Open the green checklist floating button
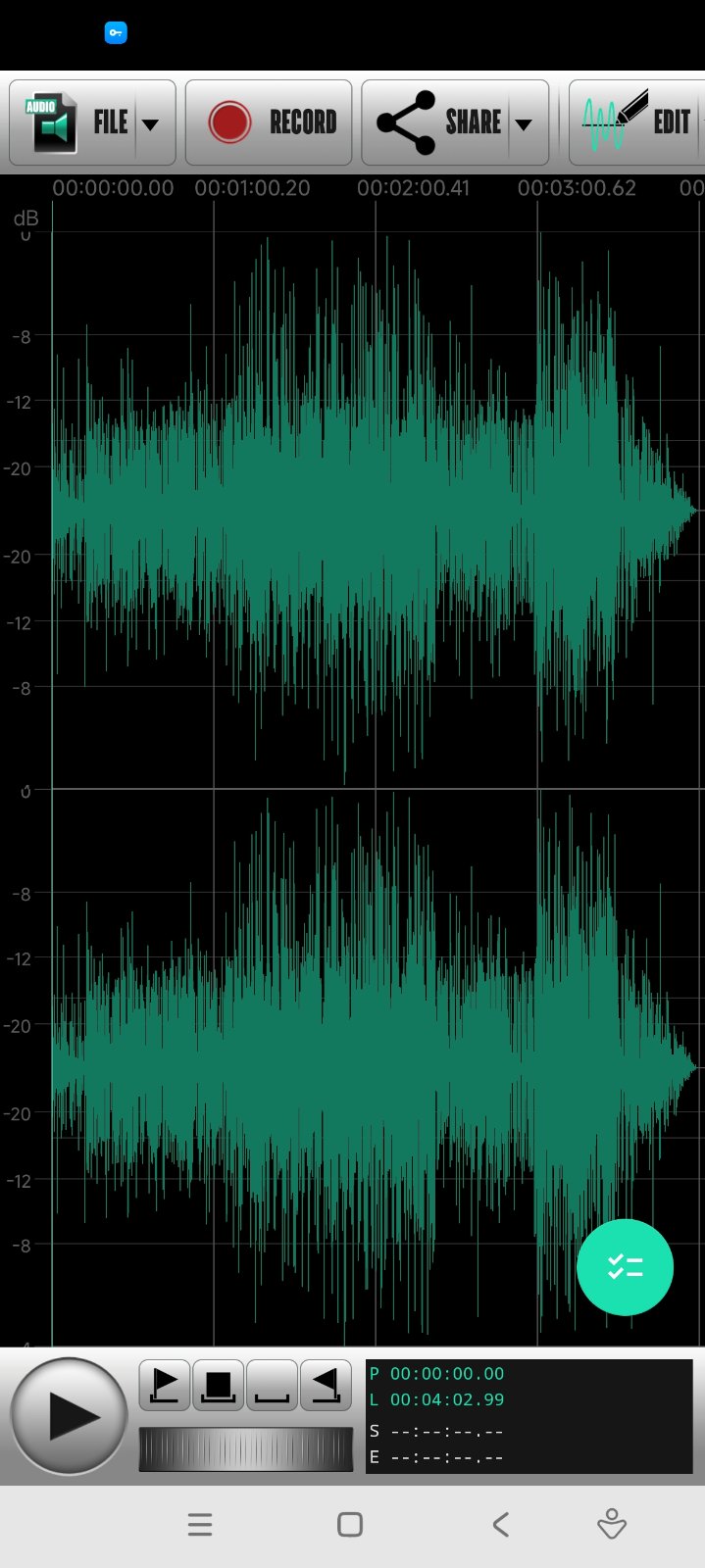The width and height of the screenshot is (705, 1568). tap(625, 1267)
